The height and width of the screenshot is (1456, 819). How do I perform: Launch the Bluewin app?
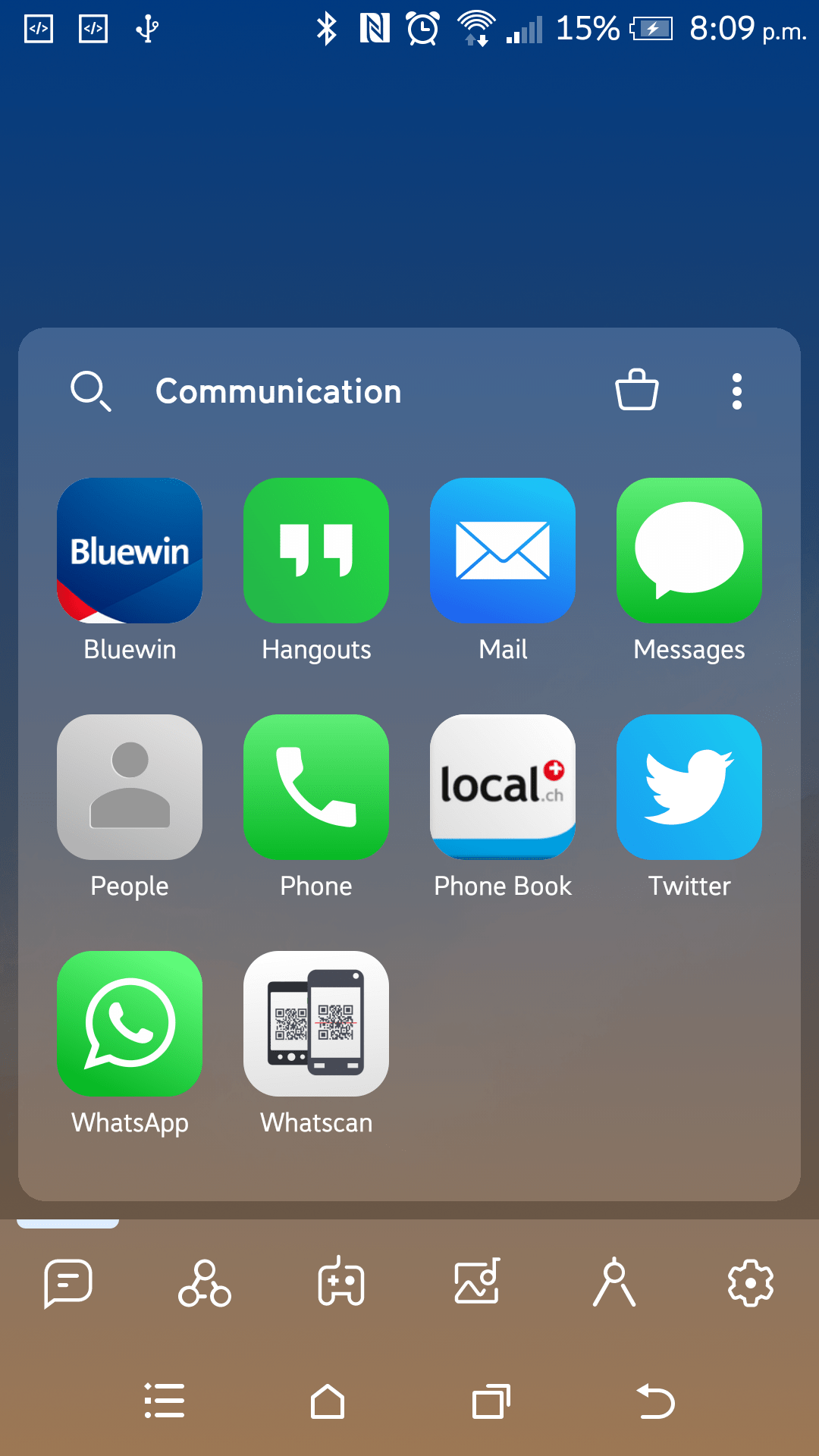[129, 551]
